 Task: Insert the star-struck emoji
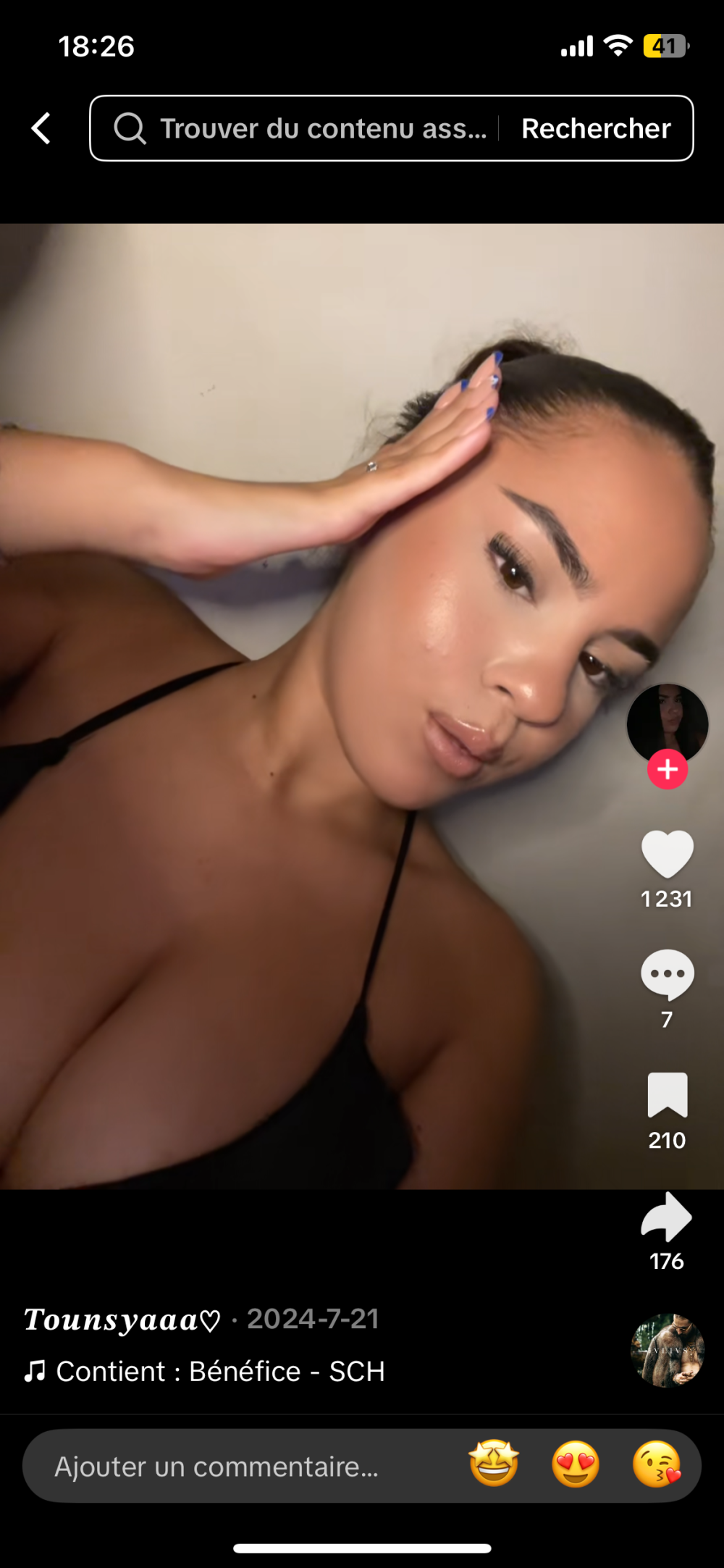tap(494, 1464)
